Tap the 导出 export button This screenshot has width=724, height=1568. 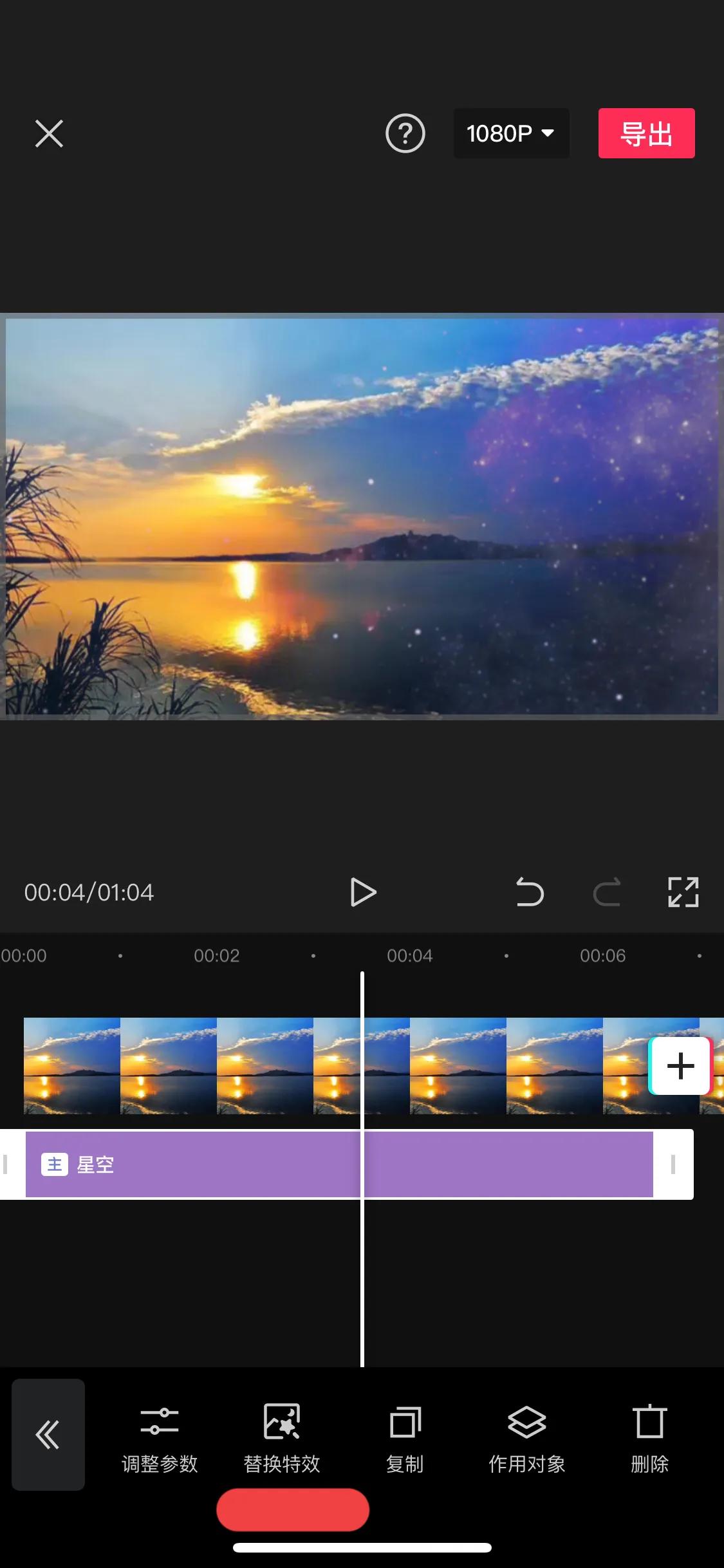click(x=646, y=134)
